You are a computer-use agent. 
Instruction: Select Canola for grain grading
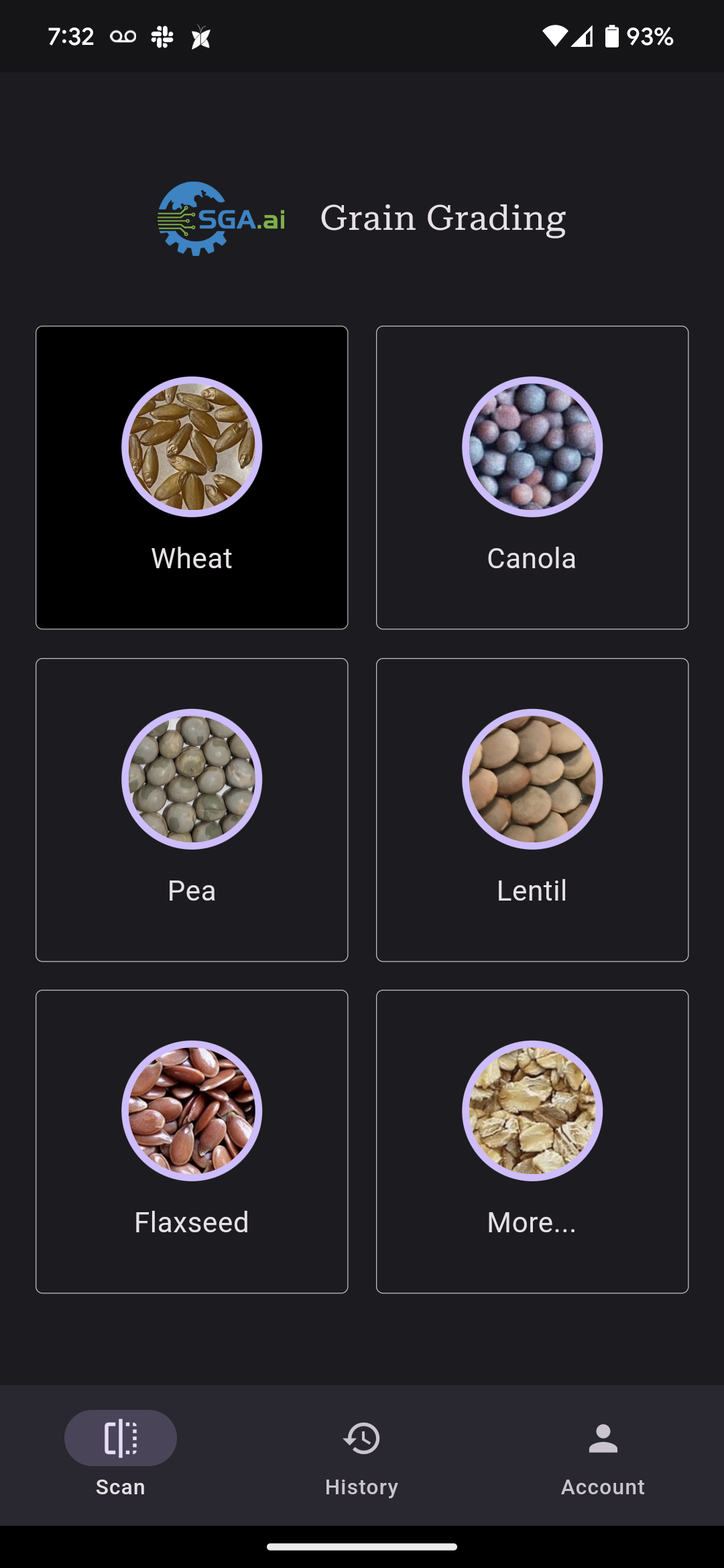coord(532,477)
